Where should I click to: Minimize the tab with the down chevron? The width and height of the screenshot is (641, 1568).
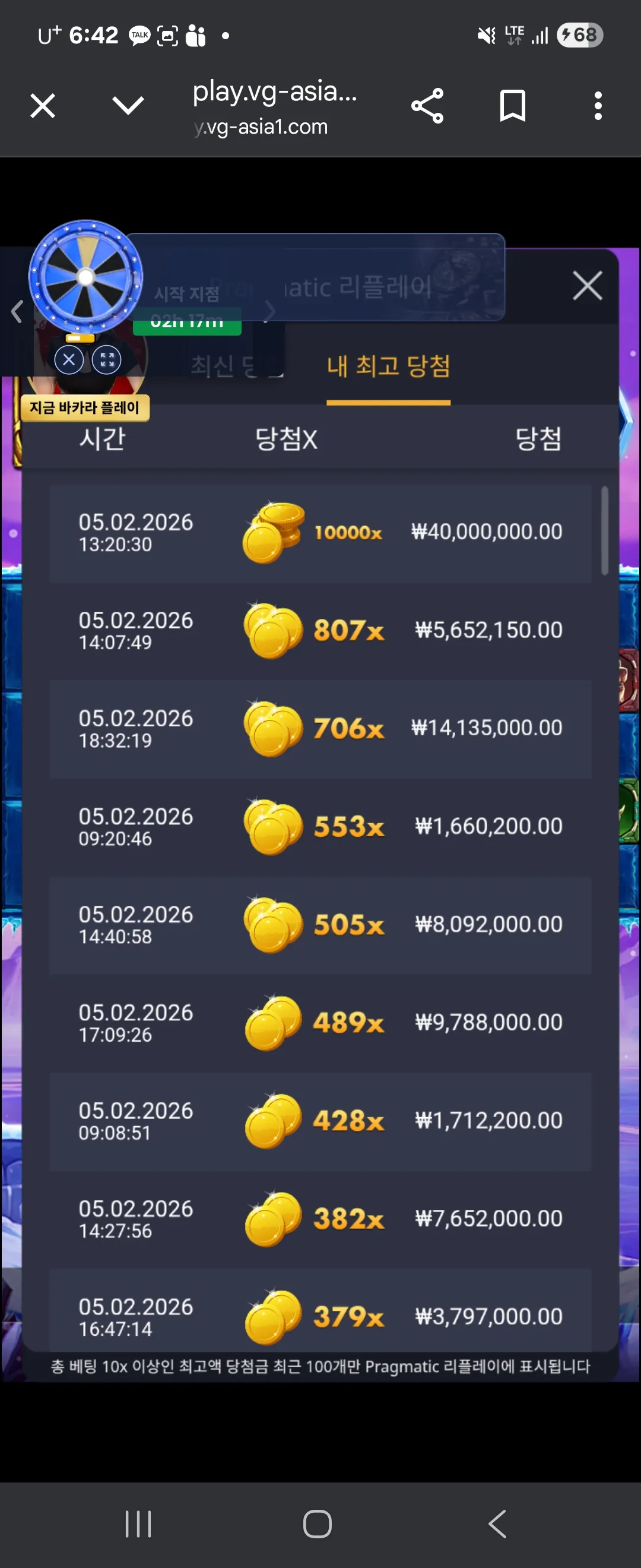coord(128,106)
